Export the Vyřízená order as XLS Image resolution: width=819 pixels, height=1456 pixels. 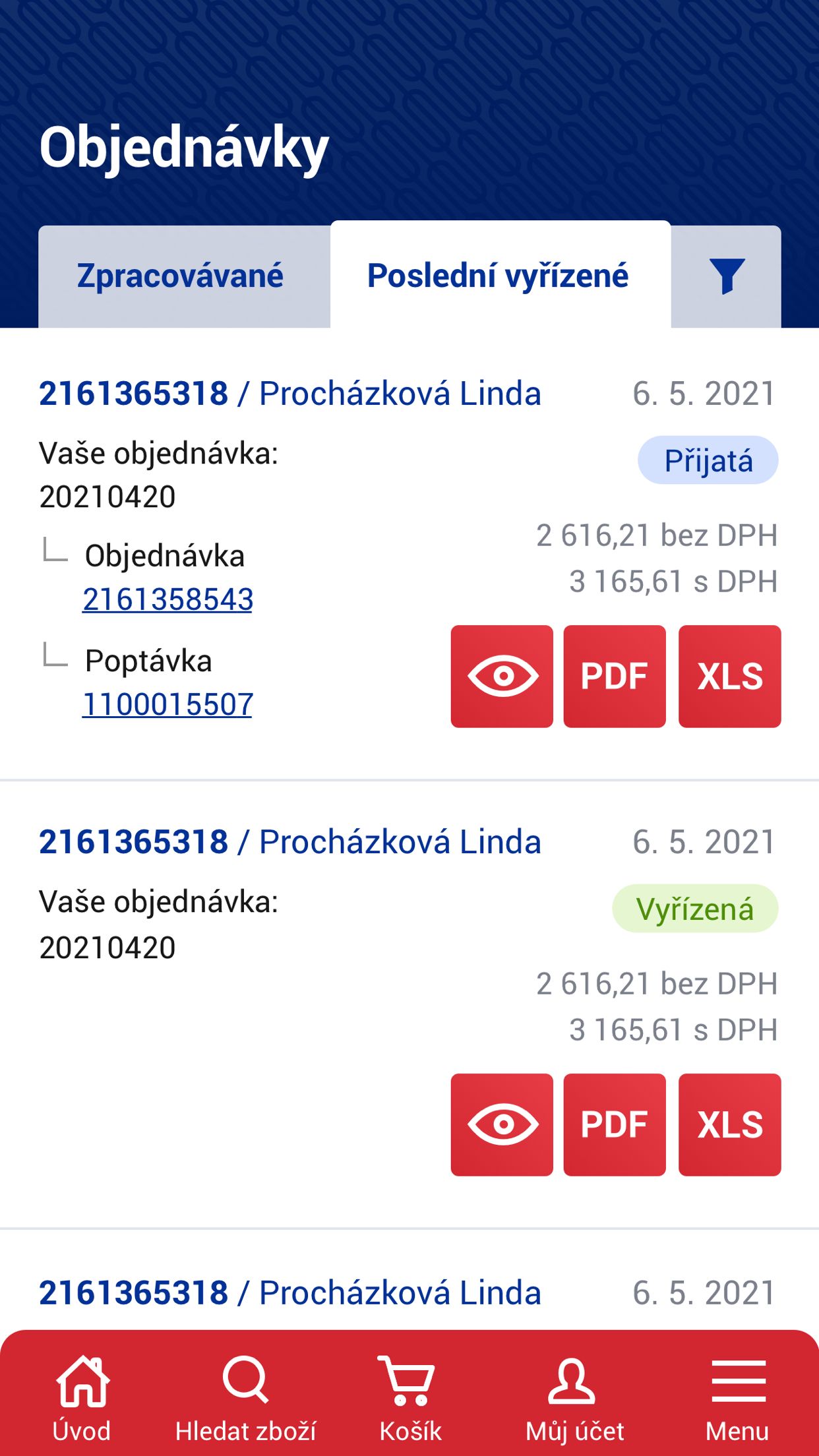(x=730, y=1125)
